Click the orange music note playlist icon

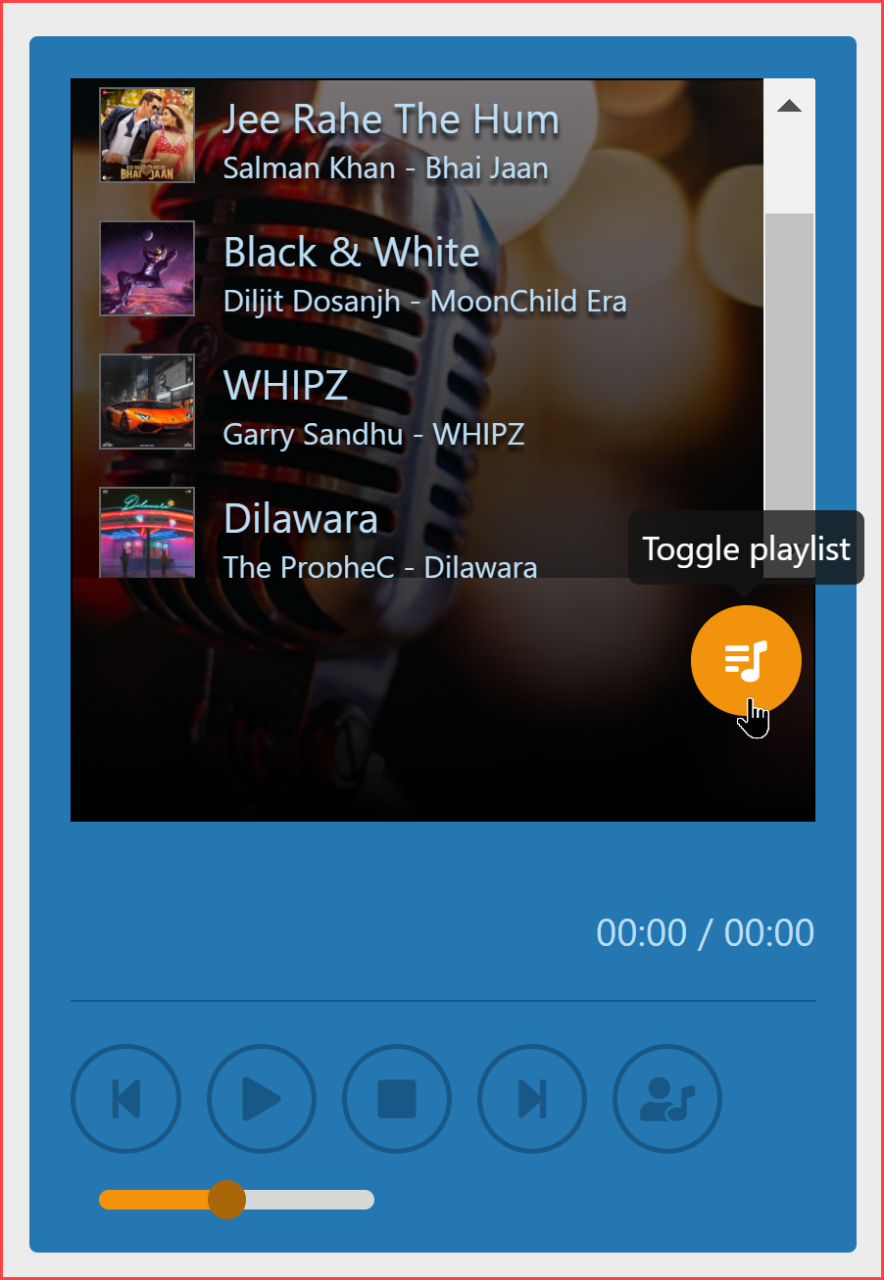point(745,660)
